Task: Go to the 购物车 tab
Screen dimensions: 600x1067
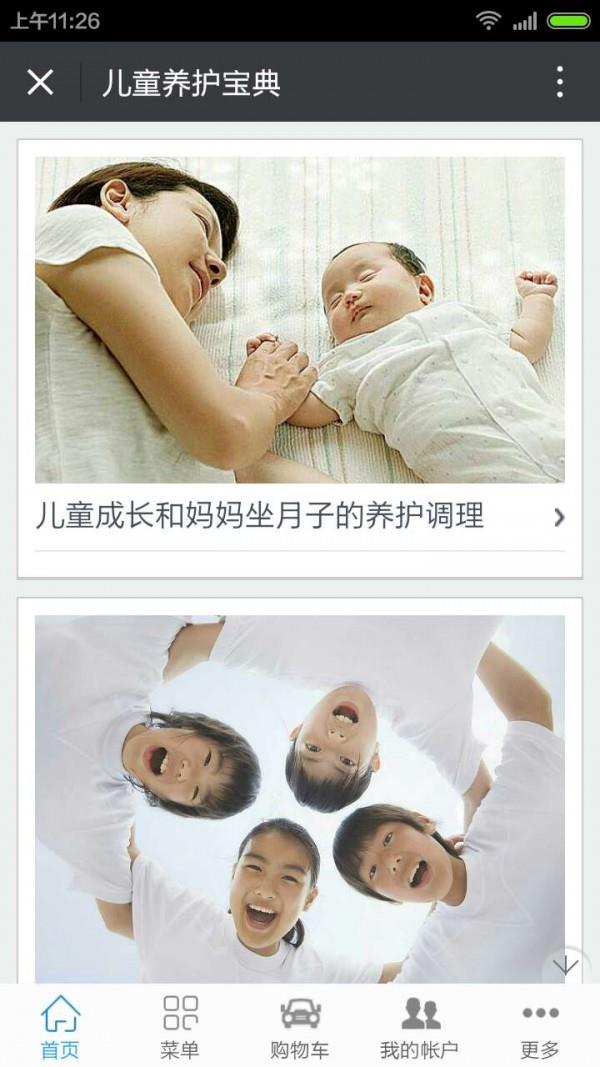Action: click(300, 1026)
